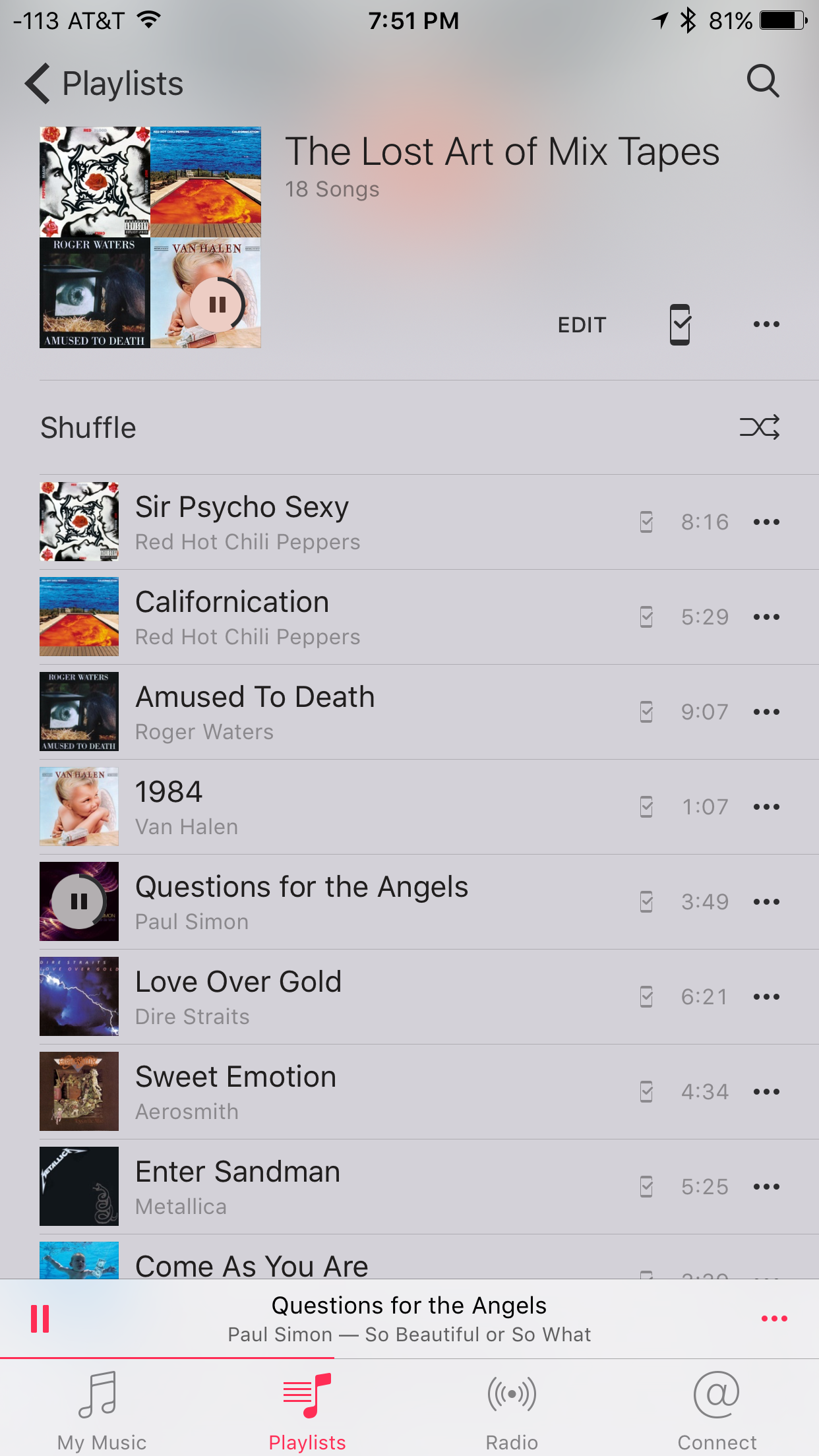The width and height of the screenshot is (819, 1456).
Task: Open more options for Amused To Death
Action: 766,712
